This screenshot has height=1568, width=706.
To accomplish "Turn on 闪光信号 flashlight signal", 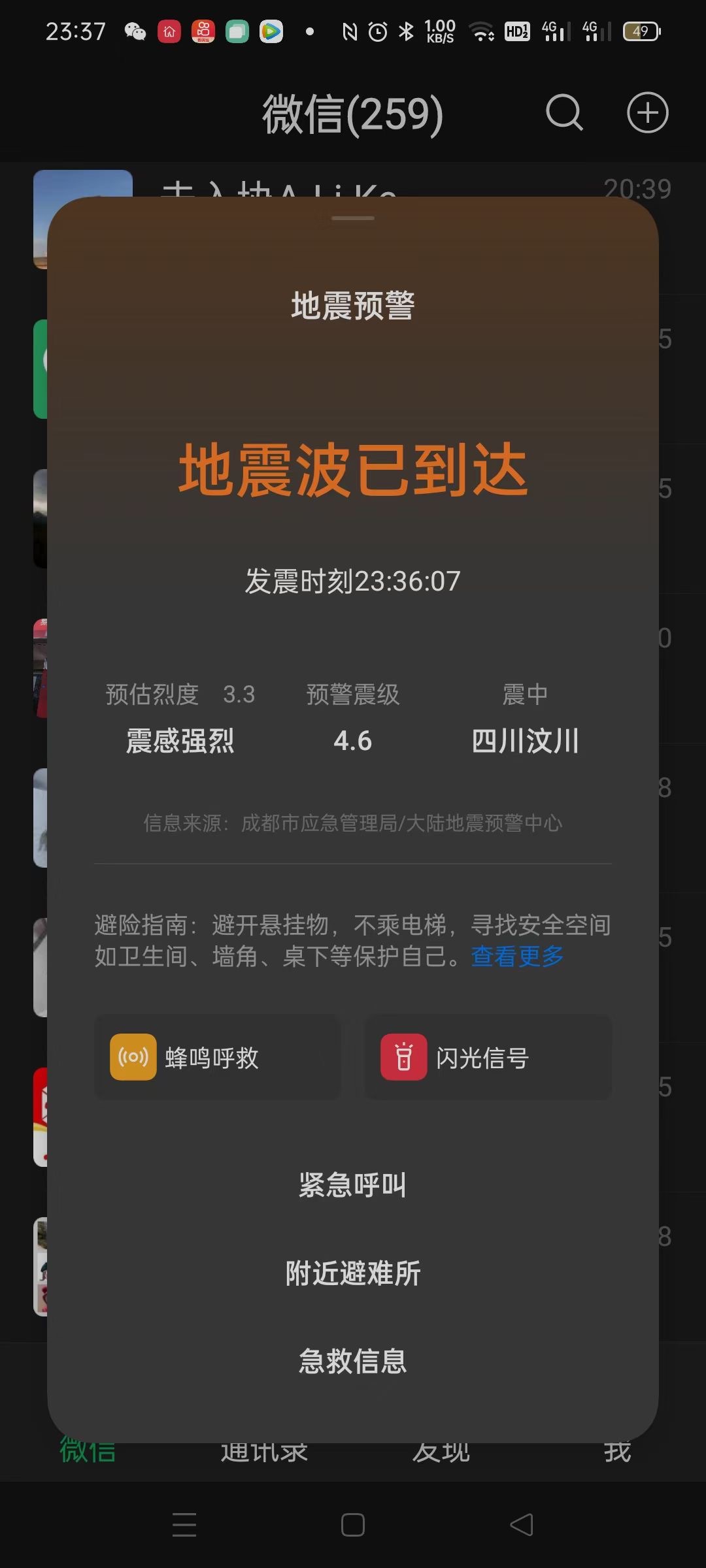I will [488, 1057].
